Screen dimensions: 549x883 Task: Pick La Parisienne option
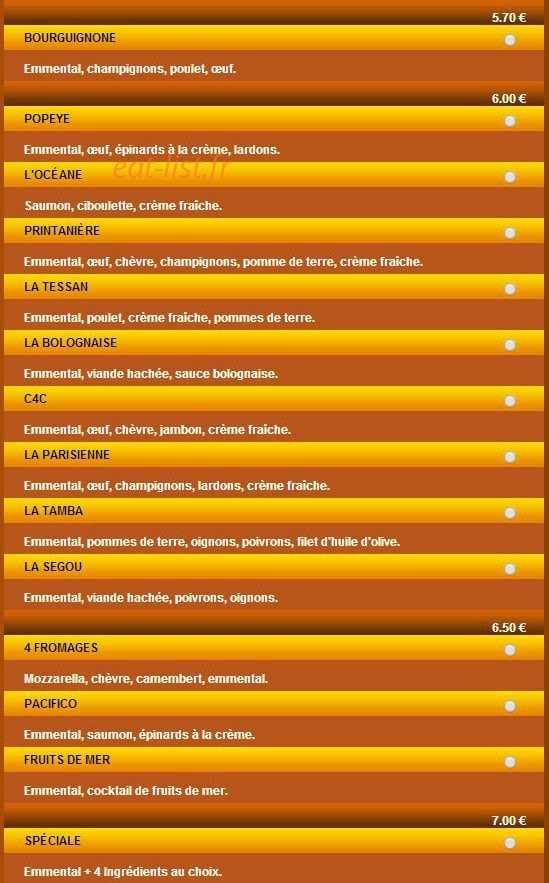(x=510, y=457)
